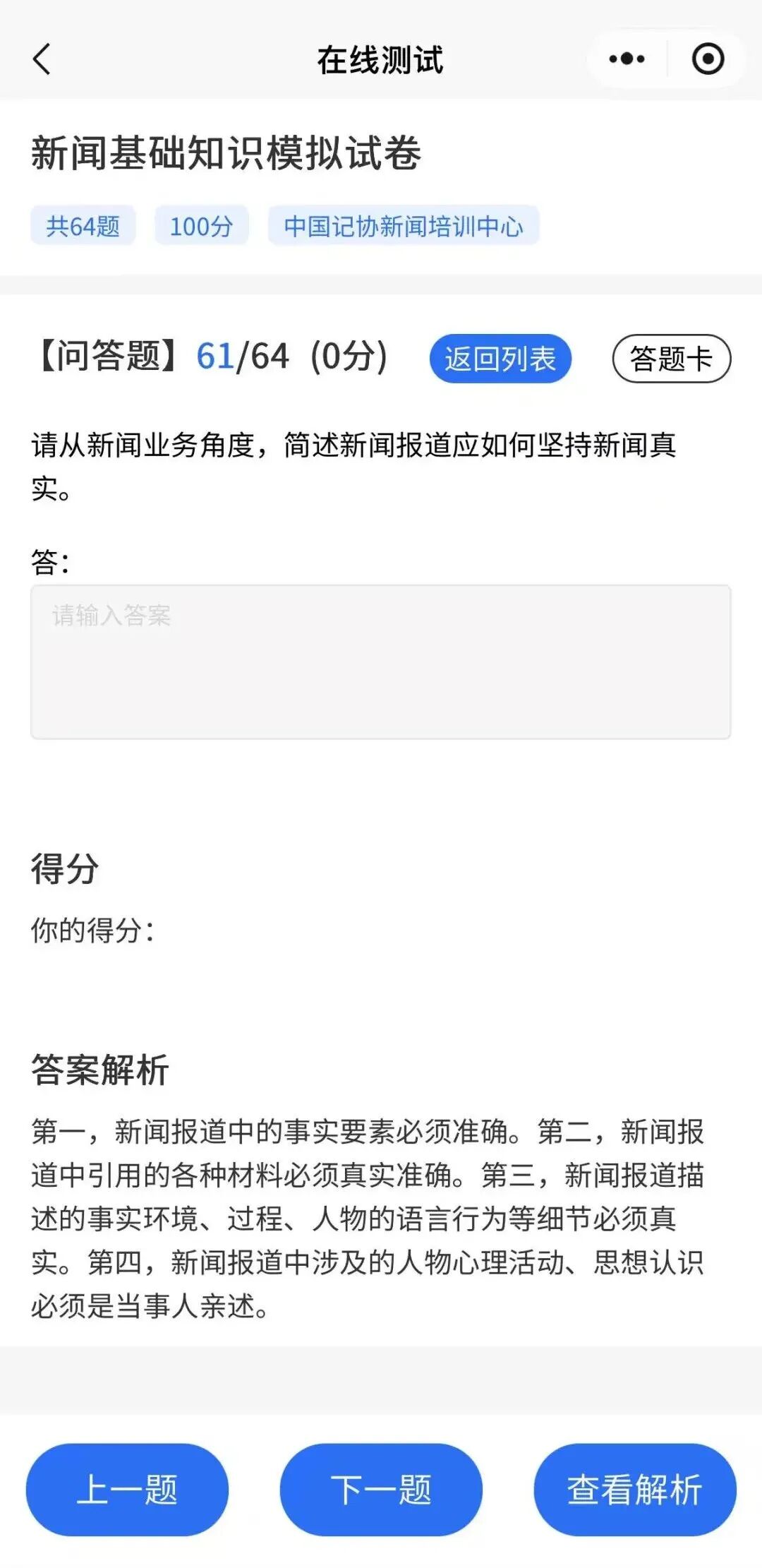Tap the 100分 total score tag
This screenshot has height=1568, width=762.
pyautogui.click(x=201, y=225)
